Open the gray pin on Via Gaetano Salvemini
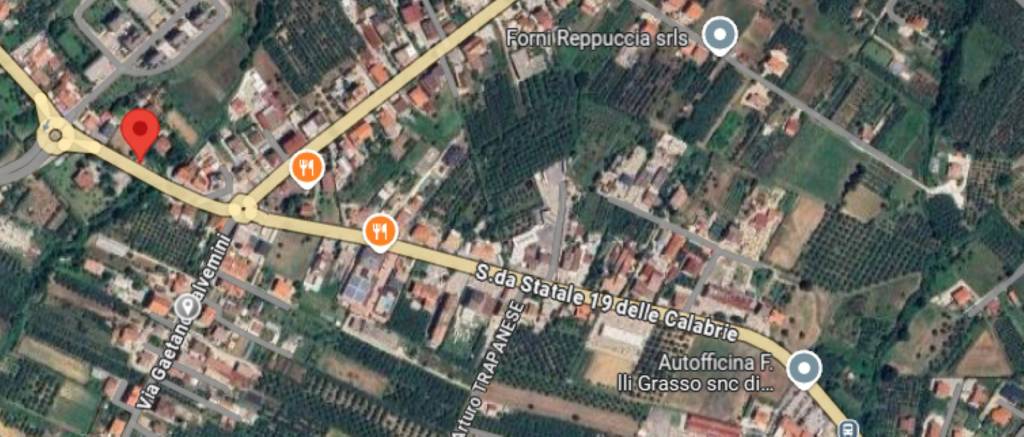 click(x=187, y=307)
